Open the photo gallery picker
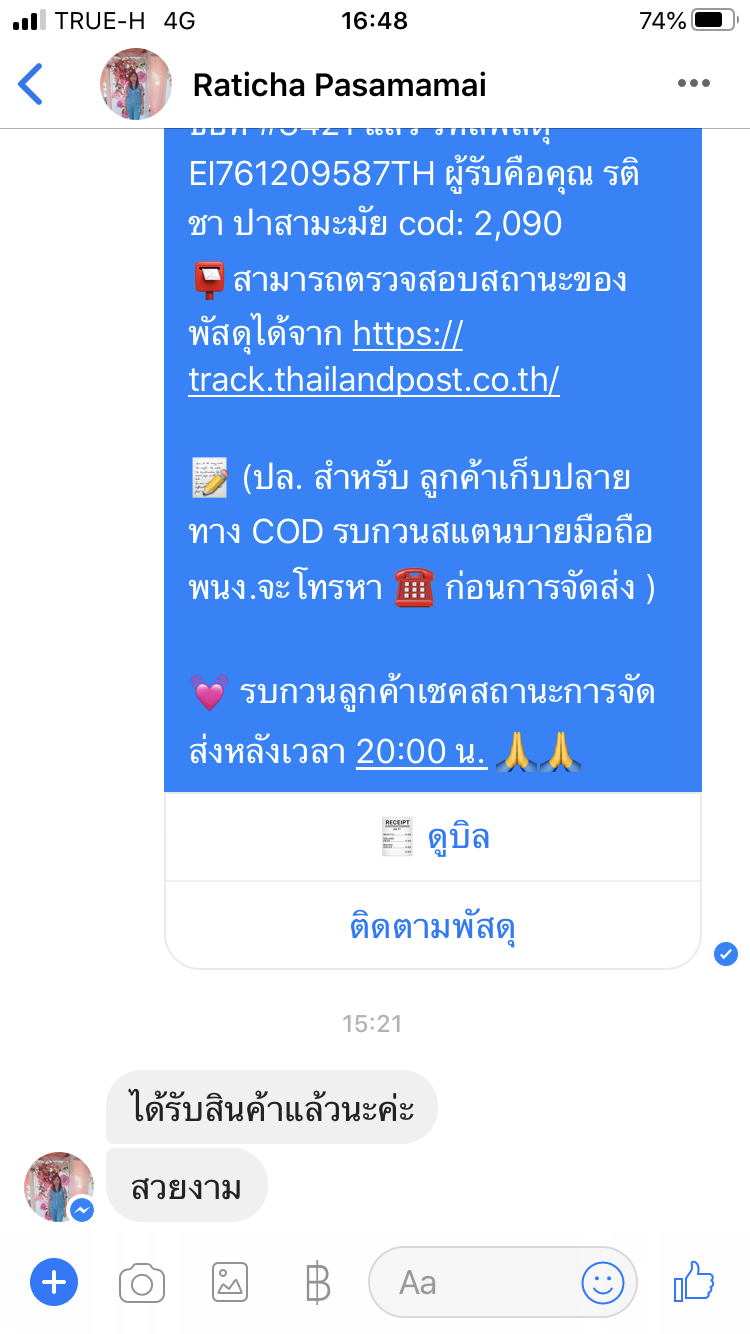Viewport: 750px width, 1334px height. click(230, 1282)
